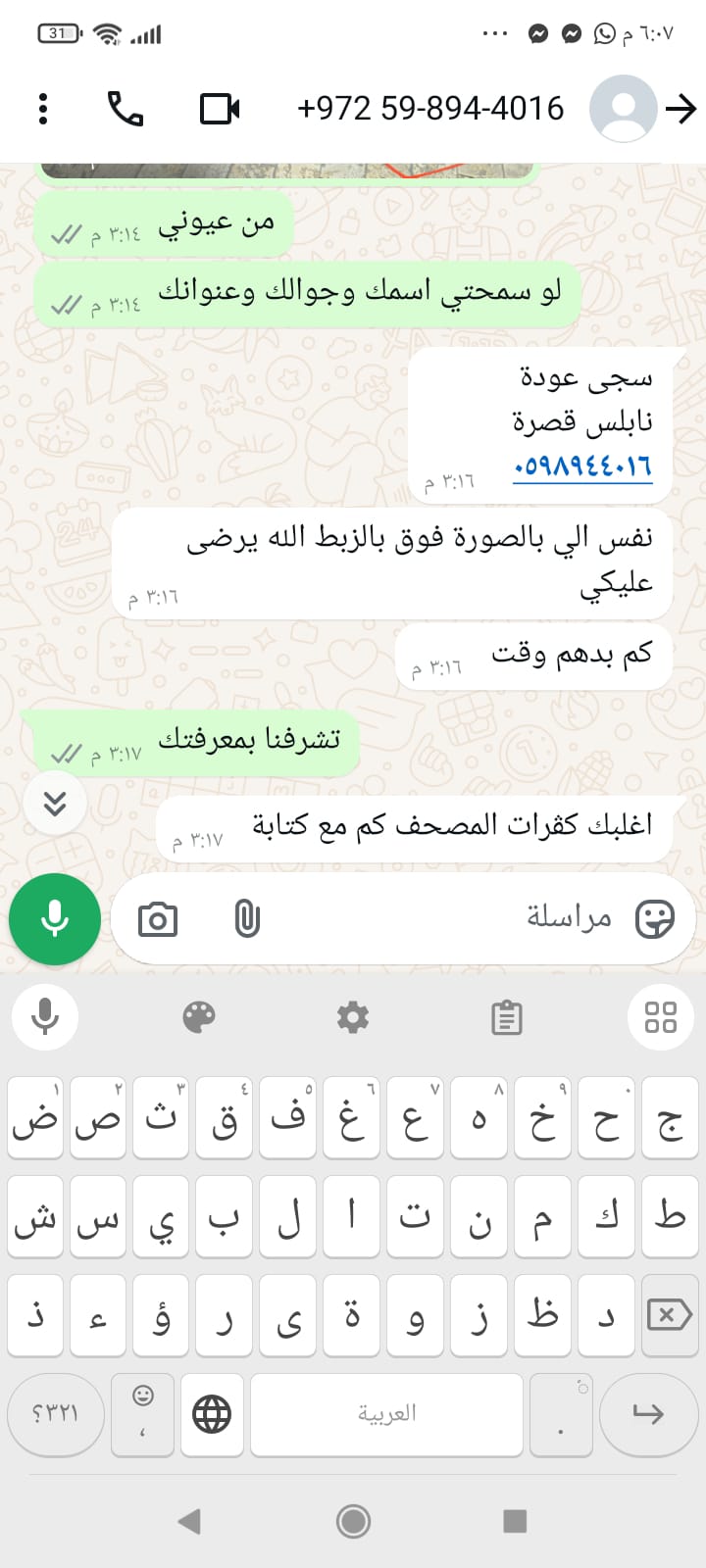Image resolution: width=706 pixels, height=1568 pixels.
Task: Start a voice call with this contact
Action: (126, 109)
